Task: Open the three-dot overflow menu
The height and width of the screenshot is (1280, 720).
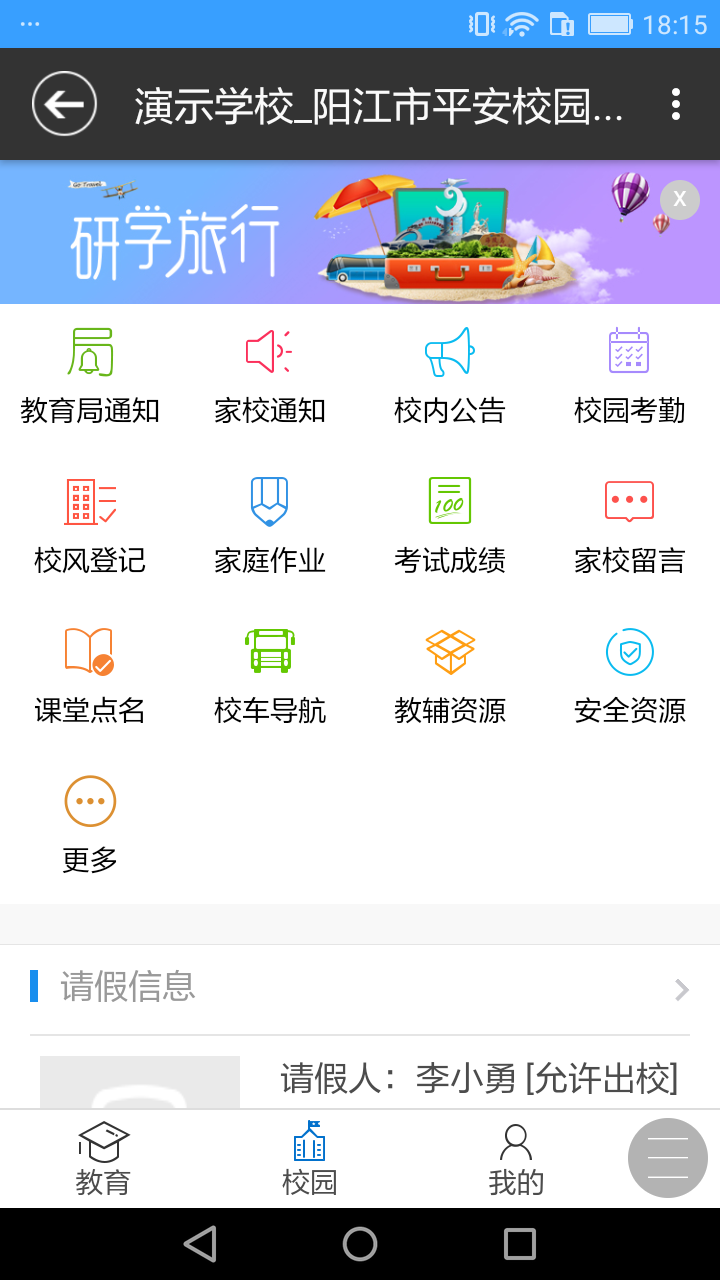Action: click(676, 104)
